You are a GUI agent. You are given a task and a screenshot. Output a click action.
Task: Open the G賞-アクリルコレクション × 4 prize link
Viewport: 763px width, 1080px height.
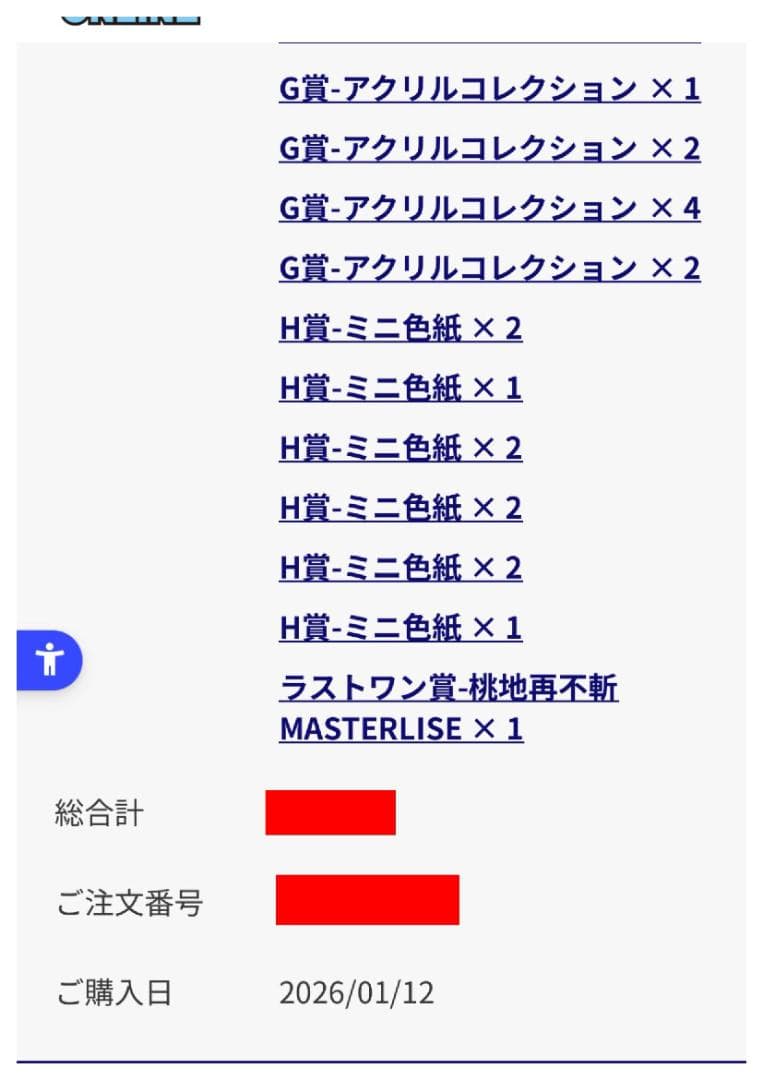(490, 208)
